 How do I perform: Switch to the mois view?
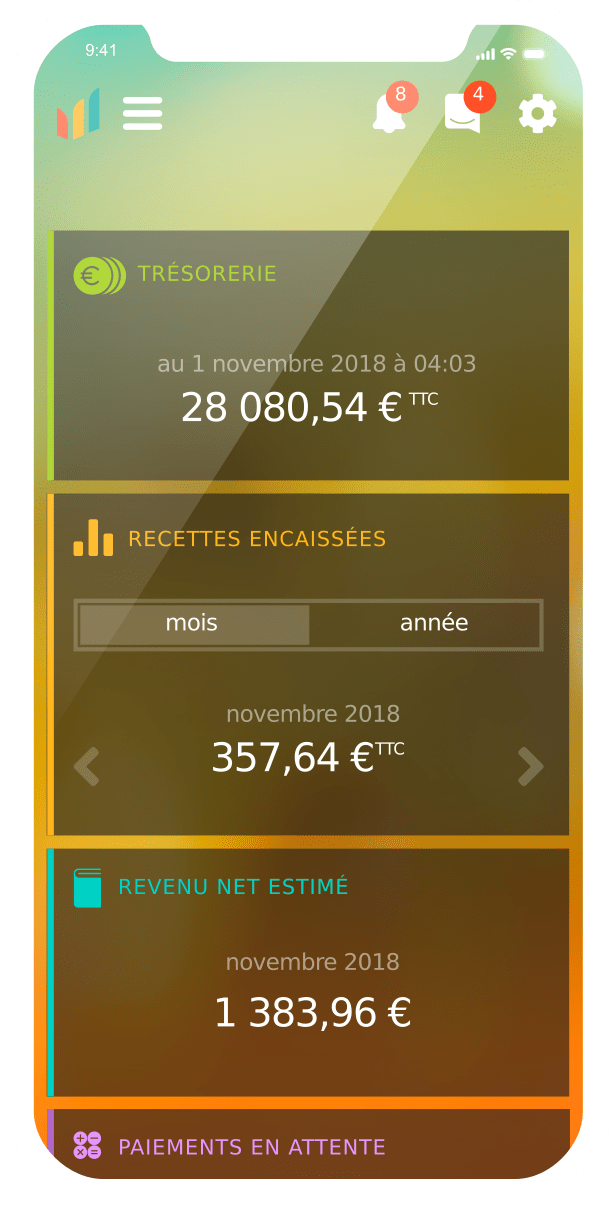(192, 624)
